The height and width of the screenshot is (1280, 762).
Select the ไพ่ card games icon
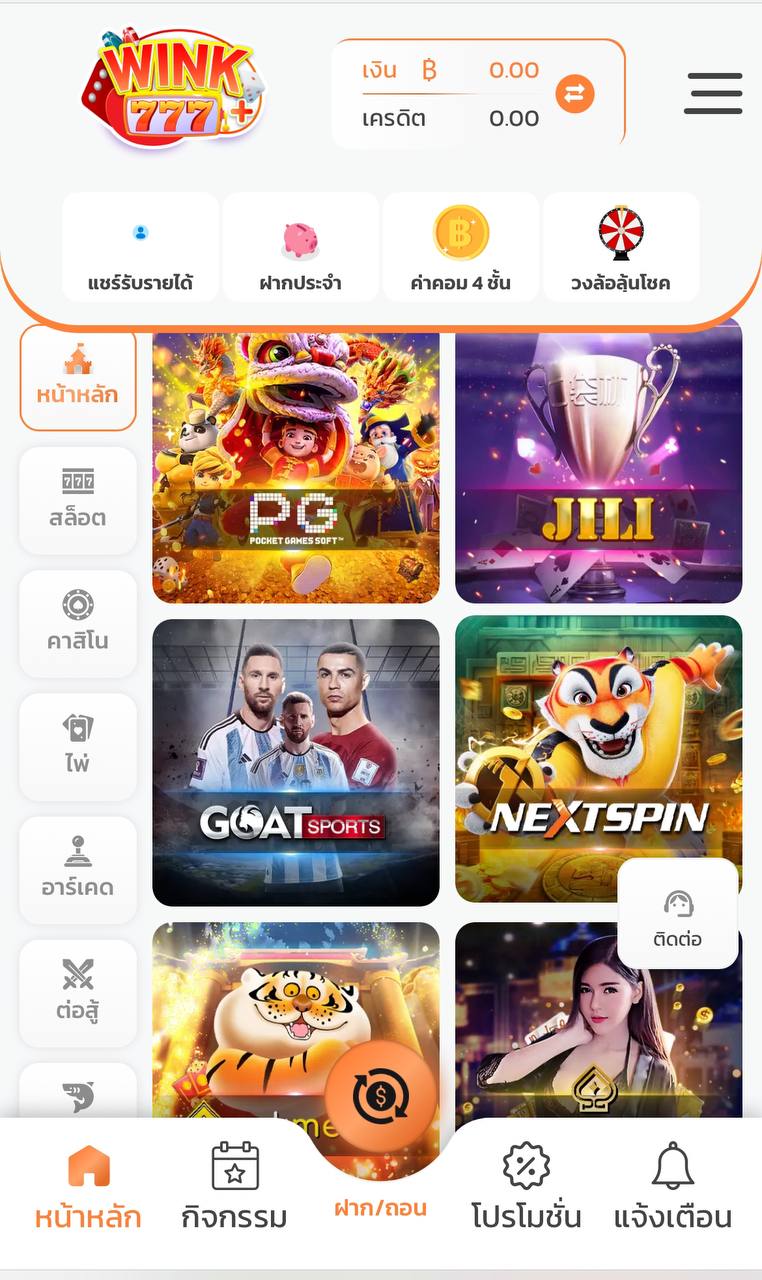tap(78, 746)
